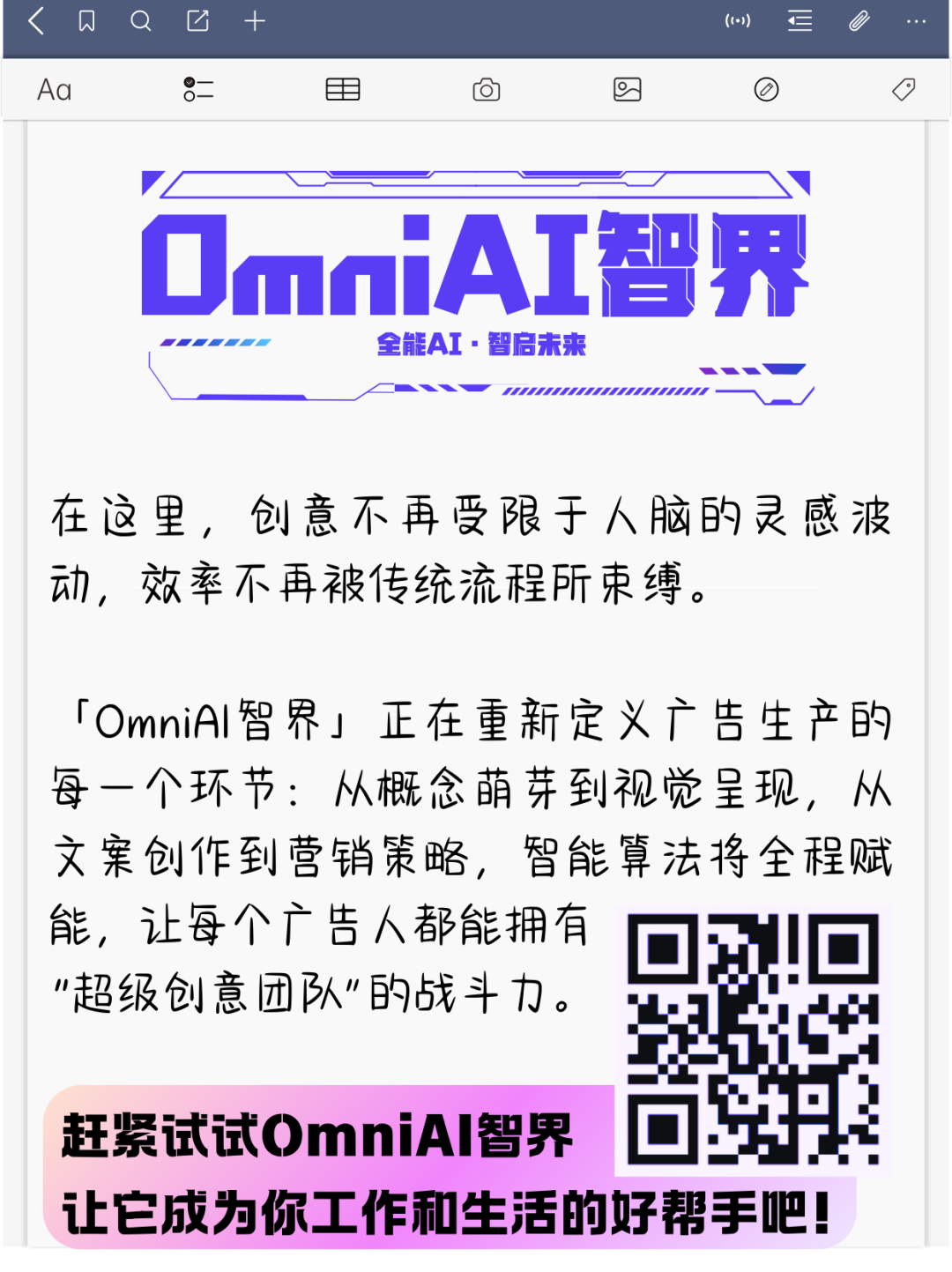The height and width of the screenshot is (1272, 952).
Task: Go back using the top-left arrow
Action: 36,21
